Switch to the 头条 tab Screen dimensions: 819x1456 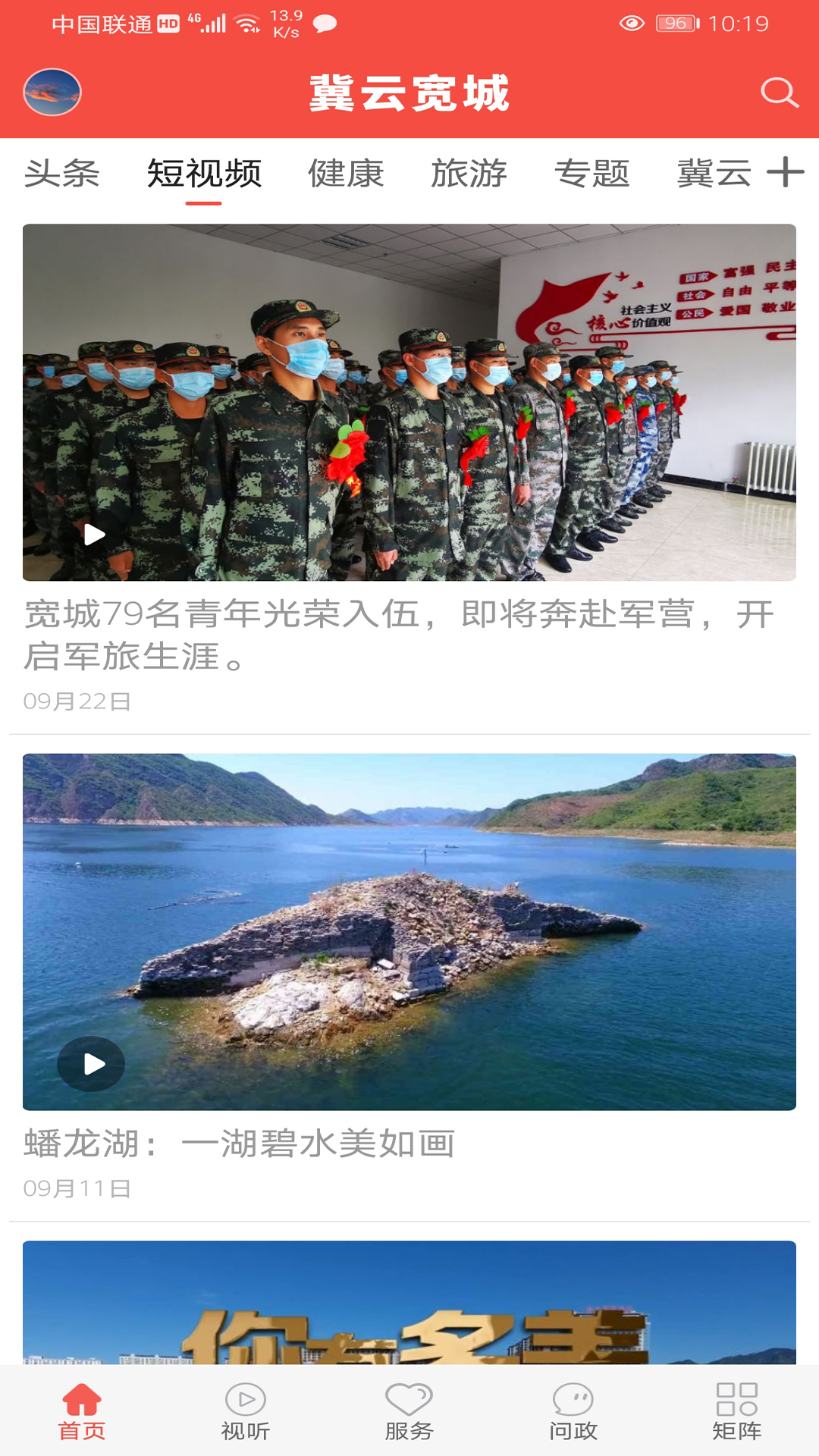point(62,174)
